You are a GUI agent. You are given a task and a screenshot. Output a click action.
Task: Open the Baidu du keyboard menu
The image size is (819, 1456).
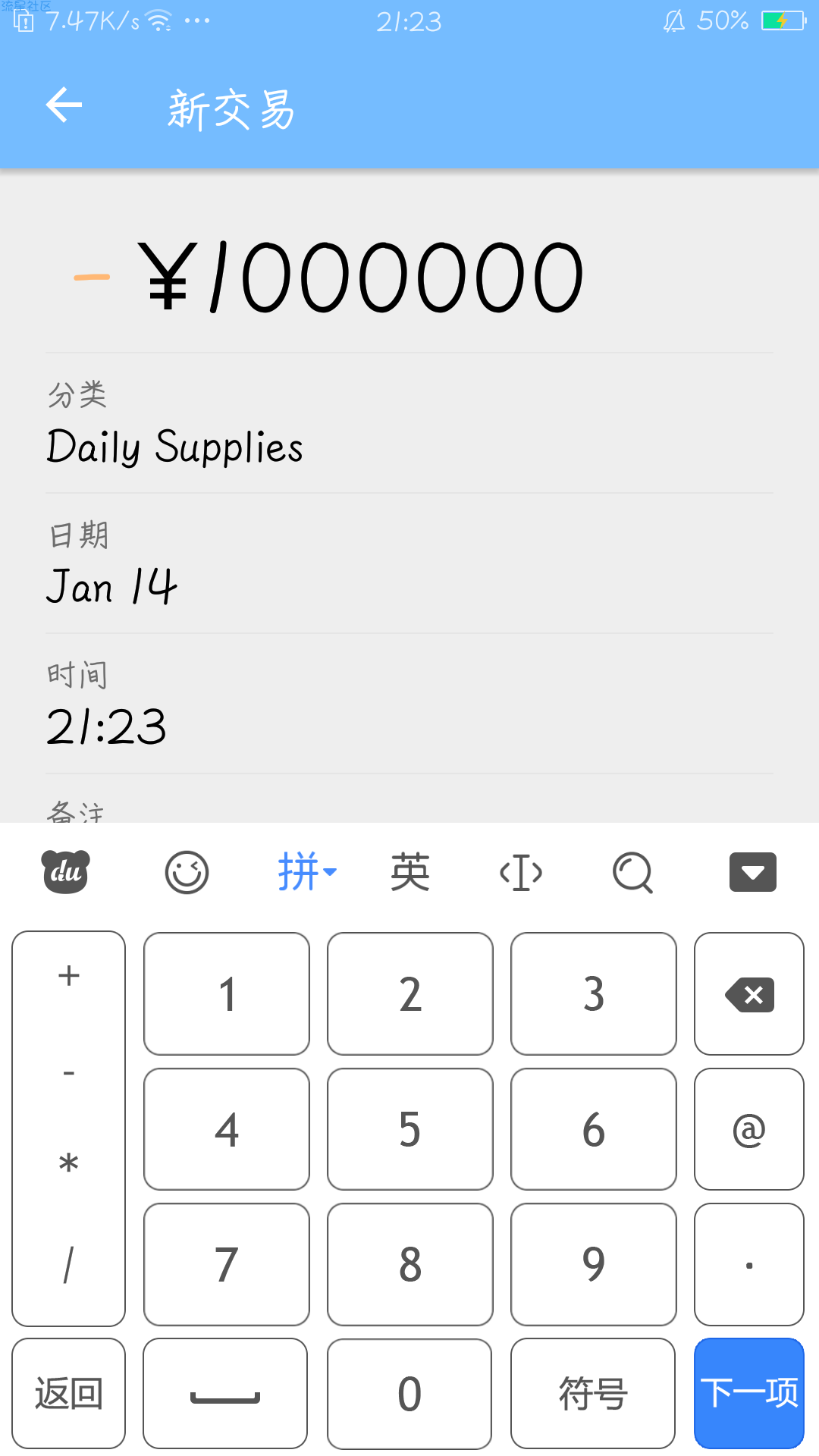tap(66, 873)
